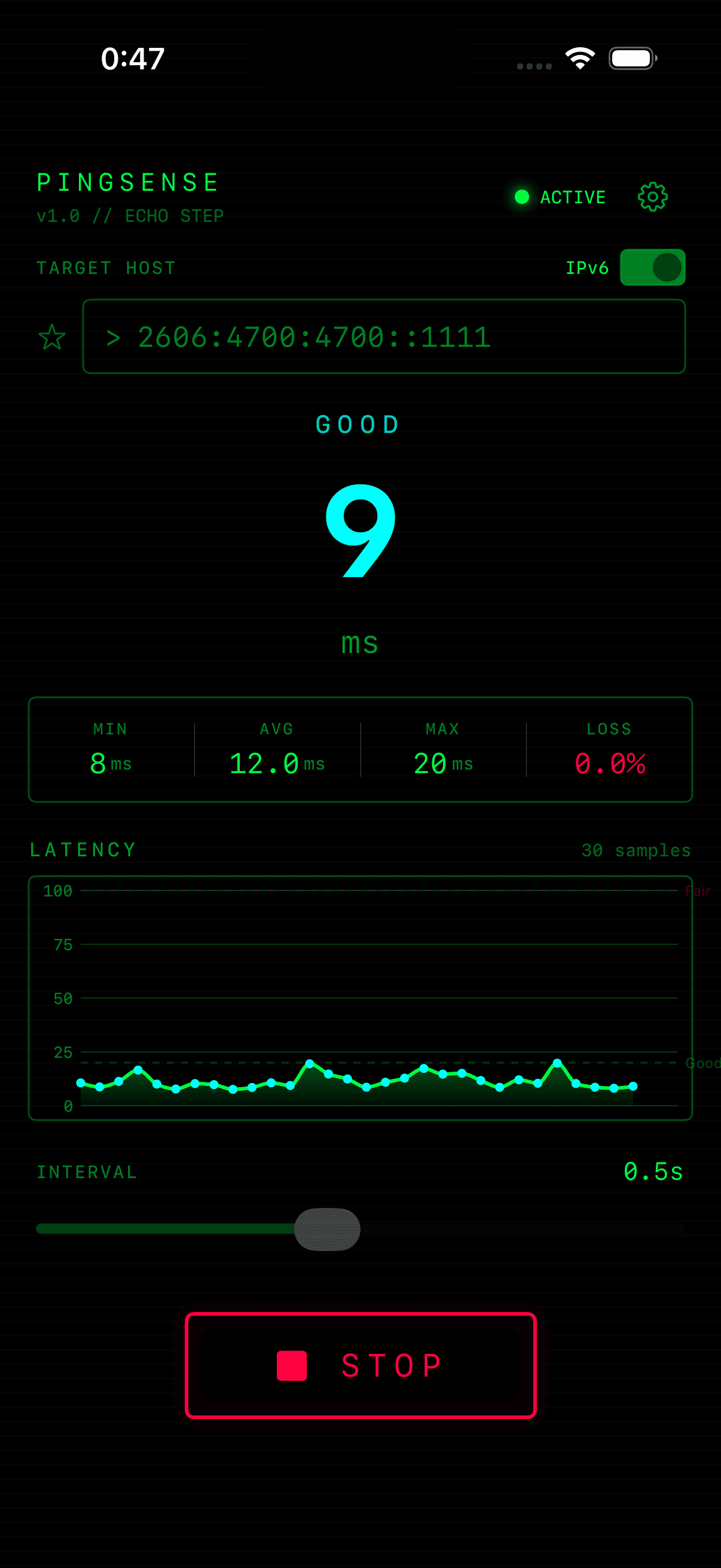The width and height of the screenshot is (721, 1568).
Task: Click the '>' prompt symbol in the host field
Action: click(x=114, y=336)
